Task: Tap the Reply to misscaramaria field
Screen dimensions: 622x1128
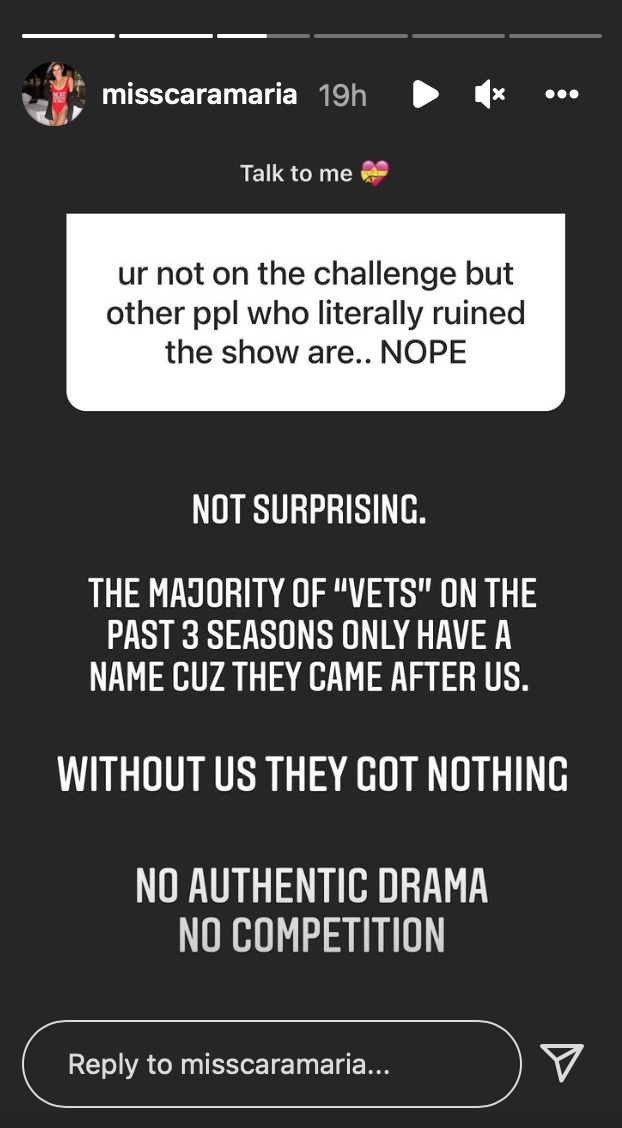Action: point(271,1064)
